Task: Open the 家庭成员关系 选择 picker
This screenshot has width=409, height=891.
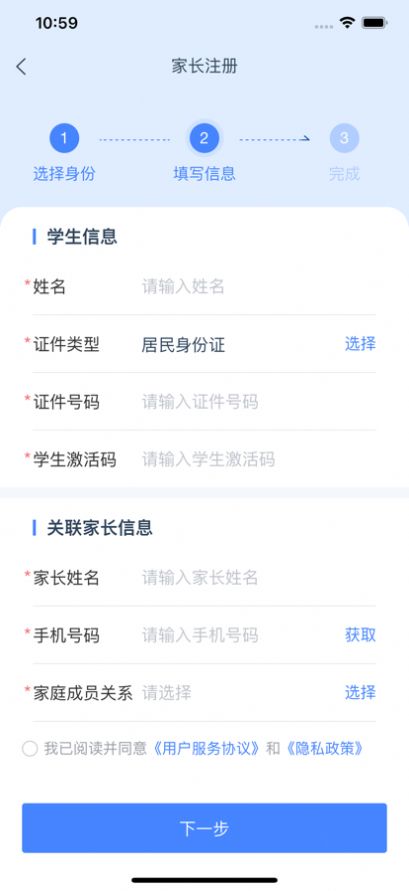Action: (360, 692)
